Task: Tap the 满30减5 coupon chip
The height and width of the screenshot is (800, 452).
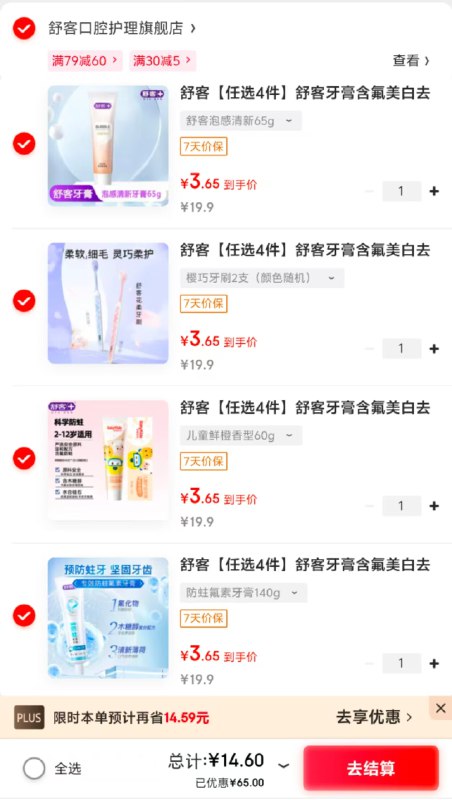Action: pyautogui.click(x=162, y=61)
